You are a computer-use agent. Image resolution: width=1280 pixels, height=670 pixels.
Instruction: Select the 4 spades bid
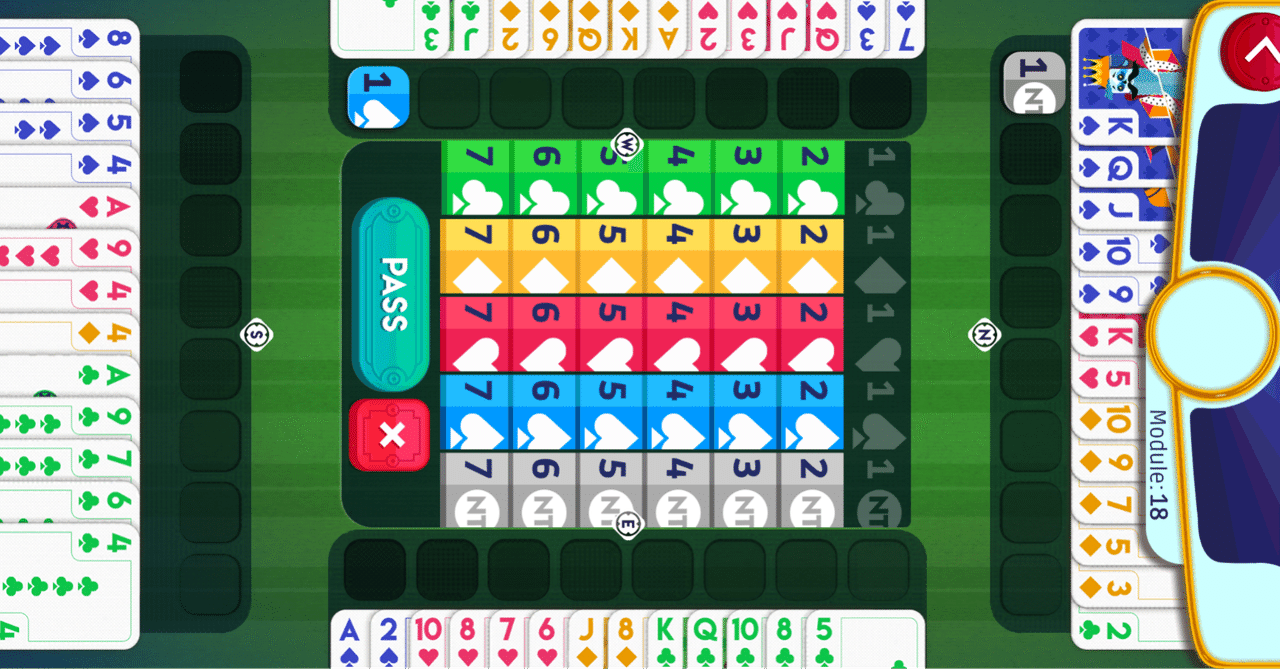[x=678, y=412]
